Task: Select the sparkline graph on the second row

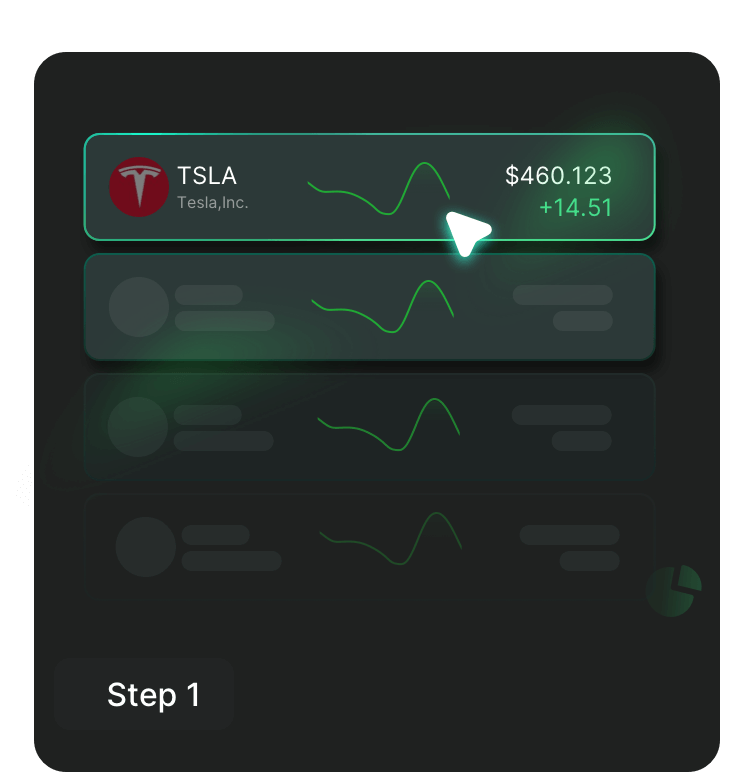Action: point(385,307)
